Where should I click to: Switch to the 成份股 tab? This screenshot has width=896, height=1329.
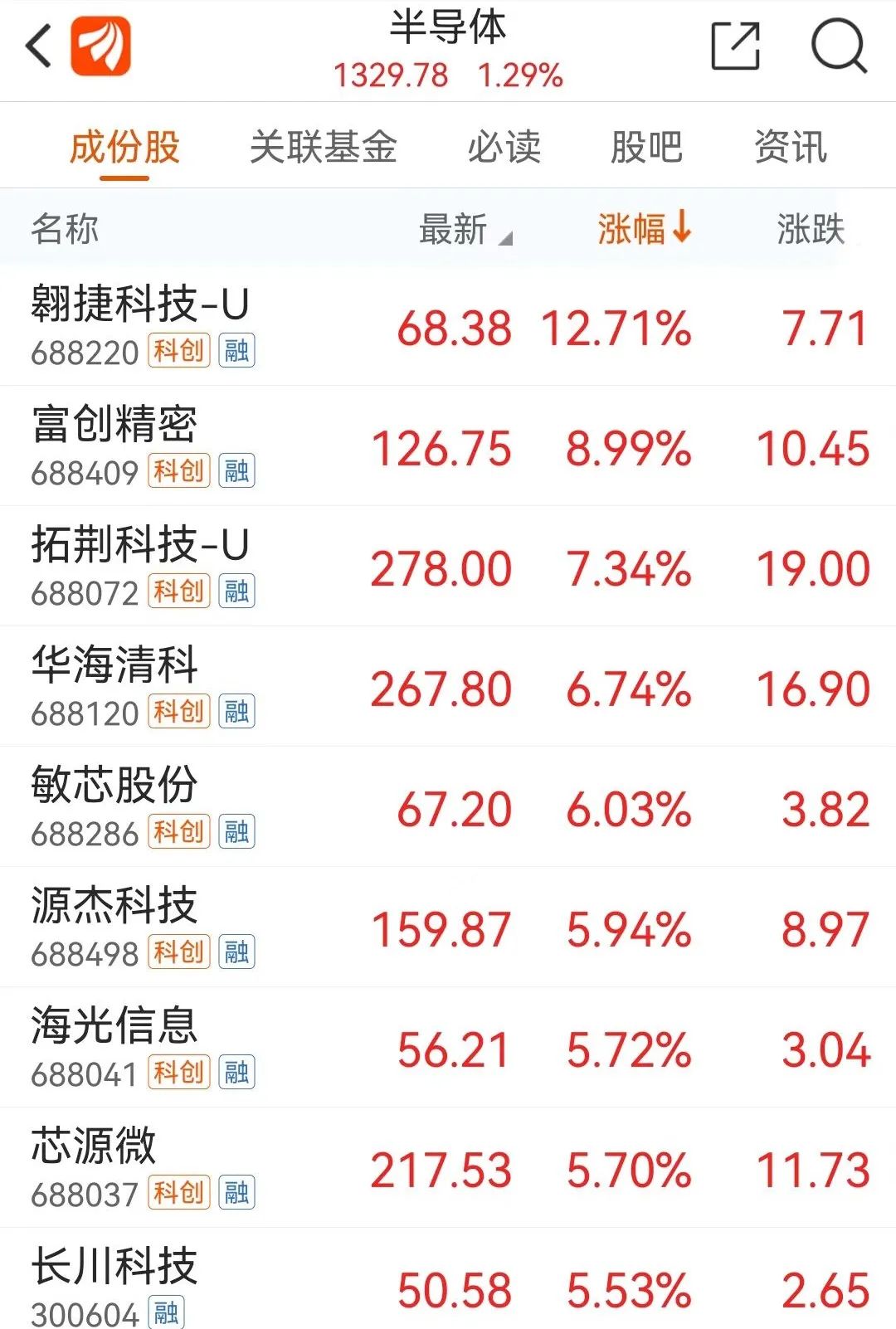pyautogui.click(x=124, y=148)
